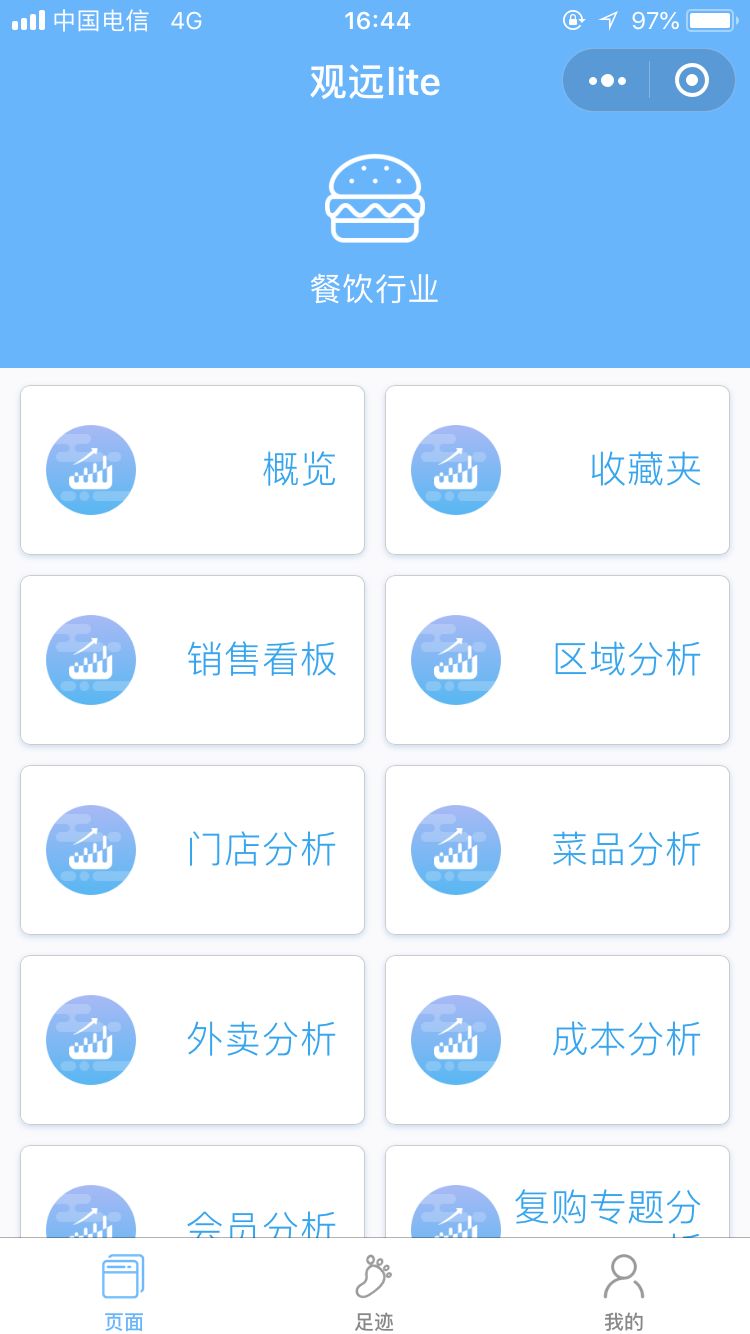The height and width of the screenshot is (1334, 750).
Task: Open the 区域分析 card
Action: pyautogui.click(x=557, y=660)
